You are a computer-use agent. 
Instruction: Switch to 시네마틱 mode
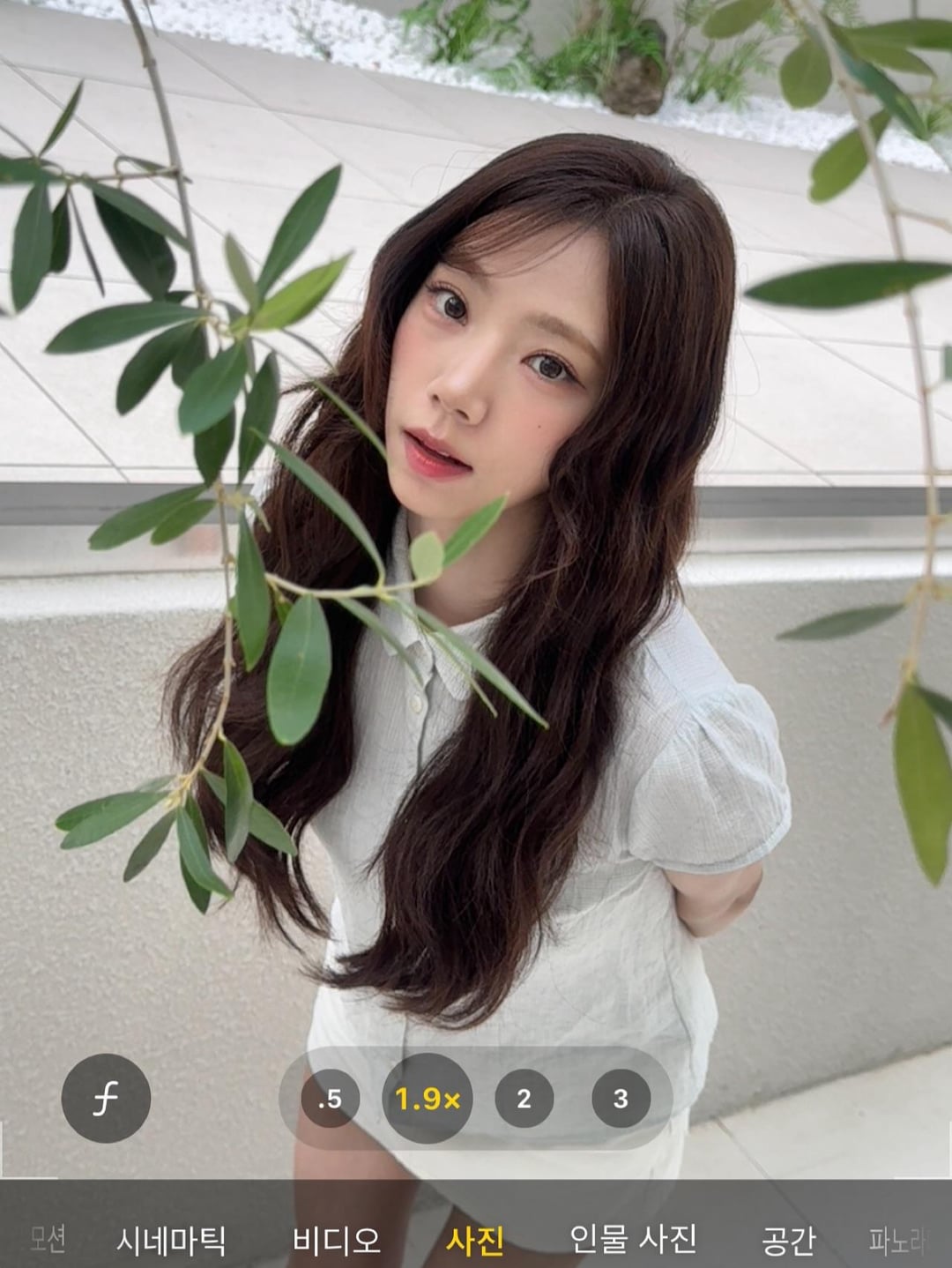coord(171,1241)
